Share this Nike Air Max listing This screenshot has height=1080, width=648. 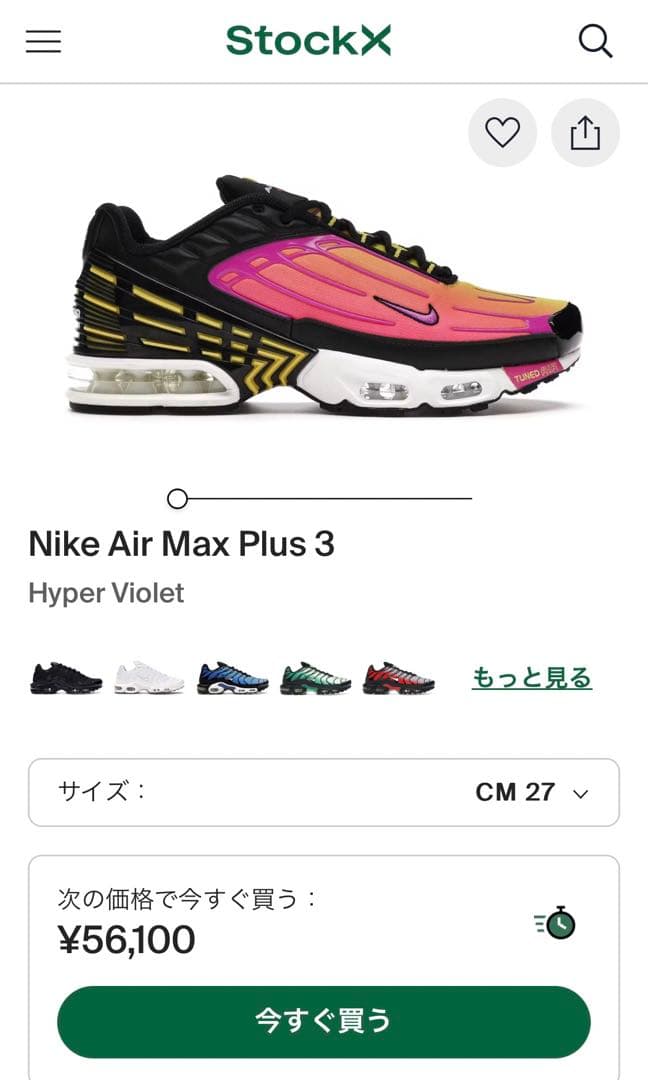point(585,133)
